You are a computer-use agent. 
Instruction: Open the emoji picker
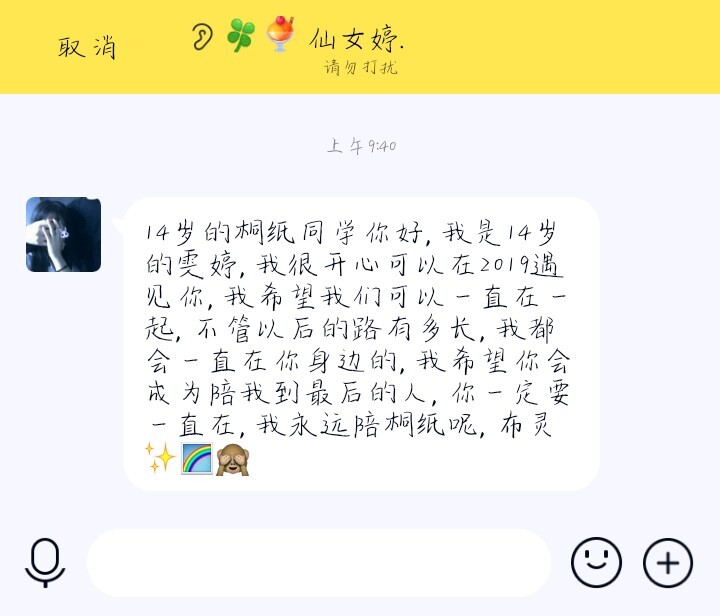click(x=596, y=563)
